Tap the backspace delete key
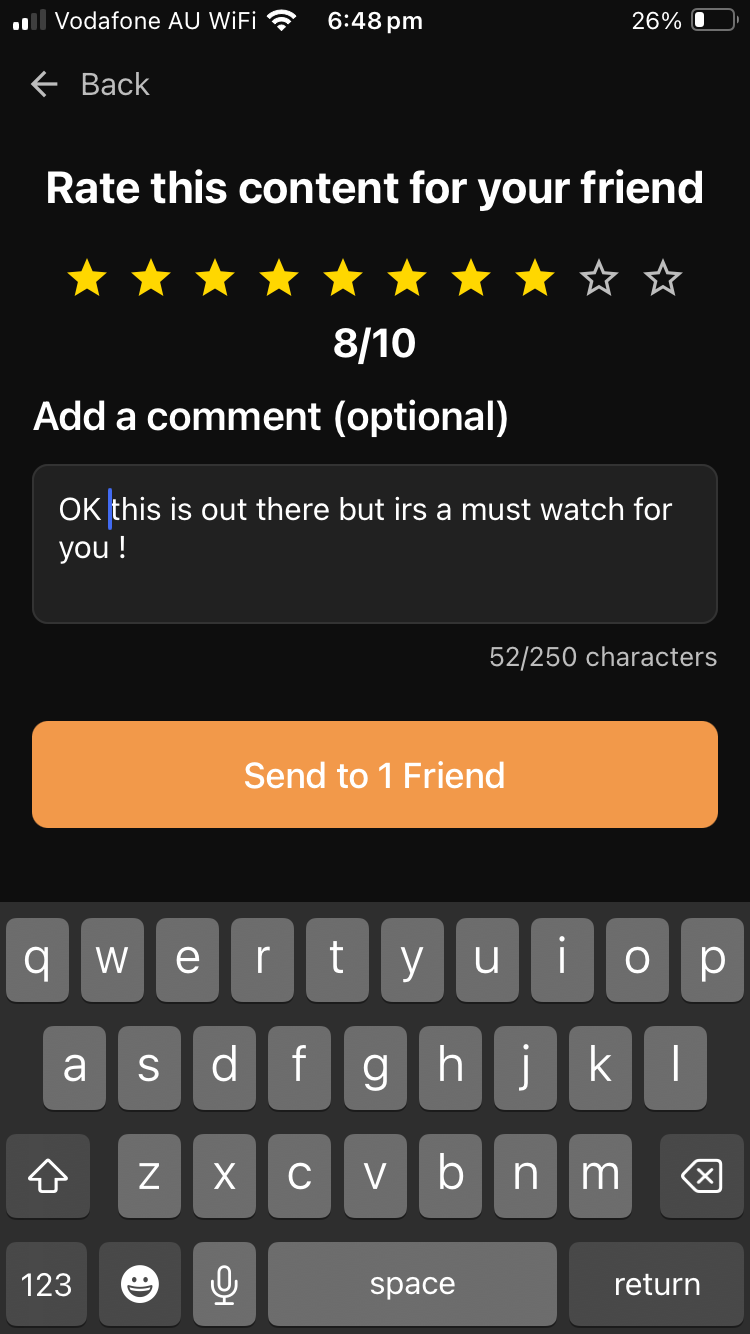The height and width of the screenshot is (1334, 750). pyautogui.click(x=702, y=1176)
